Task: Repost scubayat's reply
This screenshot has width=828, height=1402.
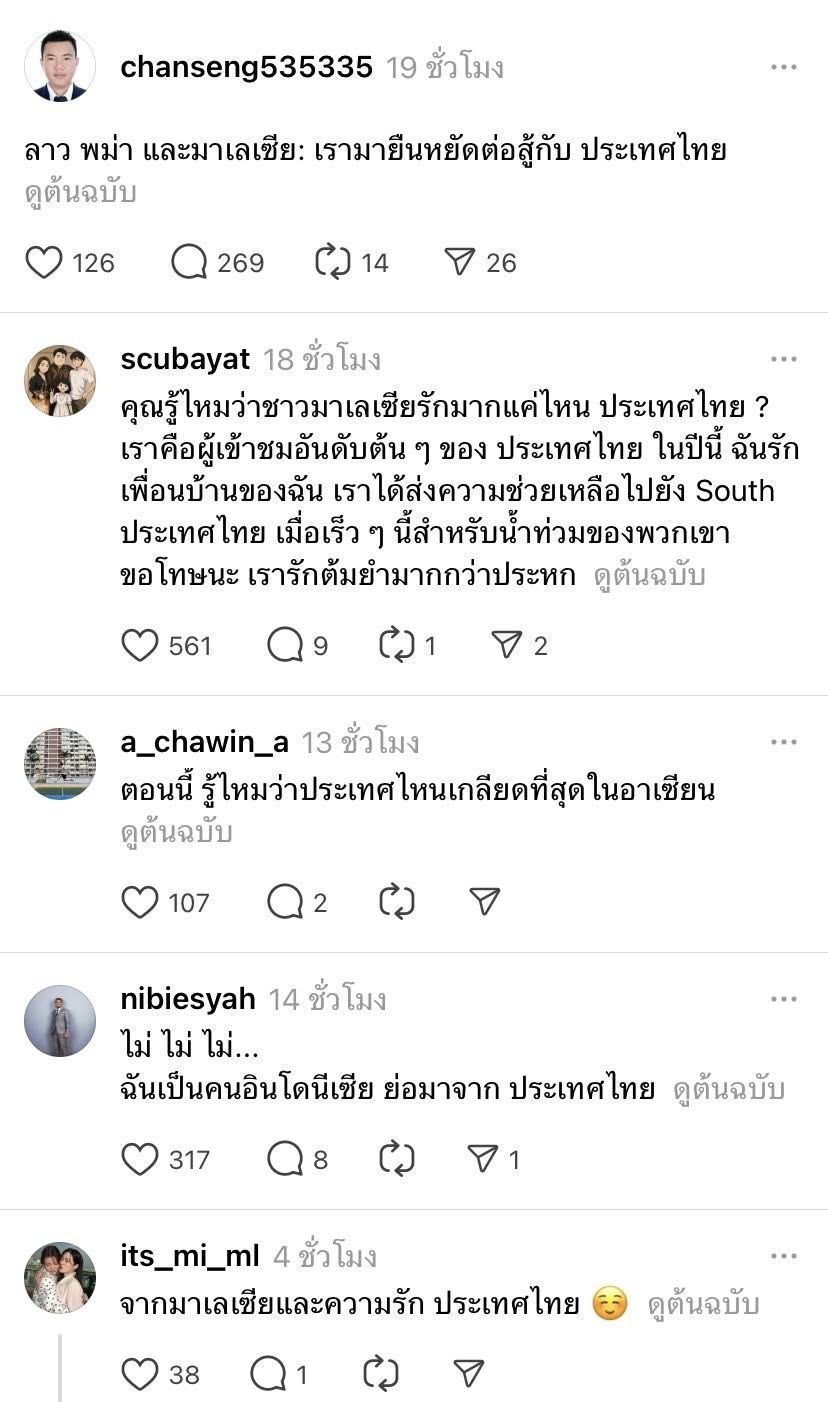Action: [397, 646]
